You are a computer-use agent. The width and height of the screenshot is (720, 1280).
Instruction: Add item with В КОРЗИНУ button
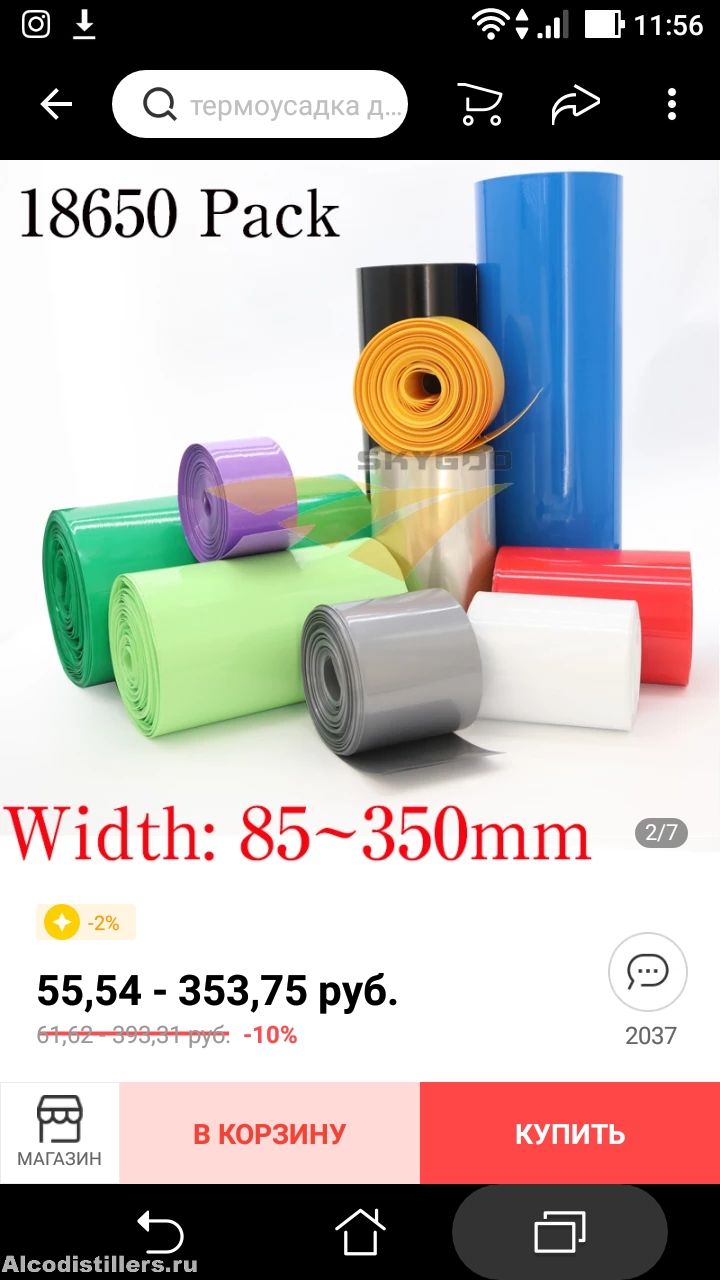click(270, 1133)
